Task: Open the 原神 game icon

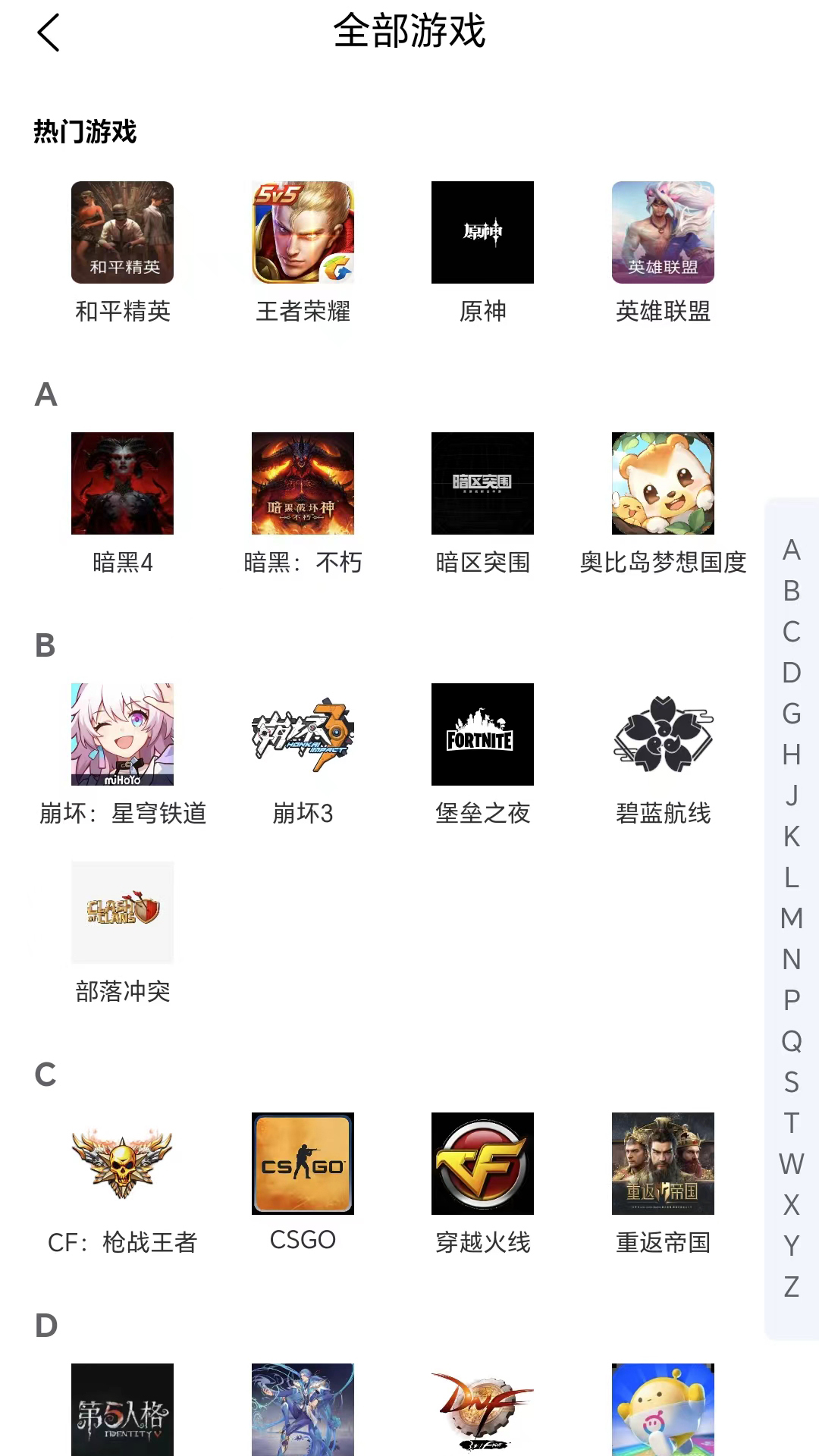Action: coord(482,232)
